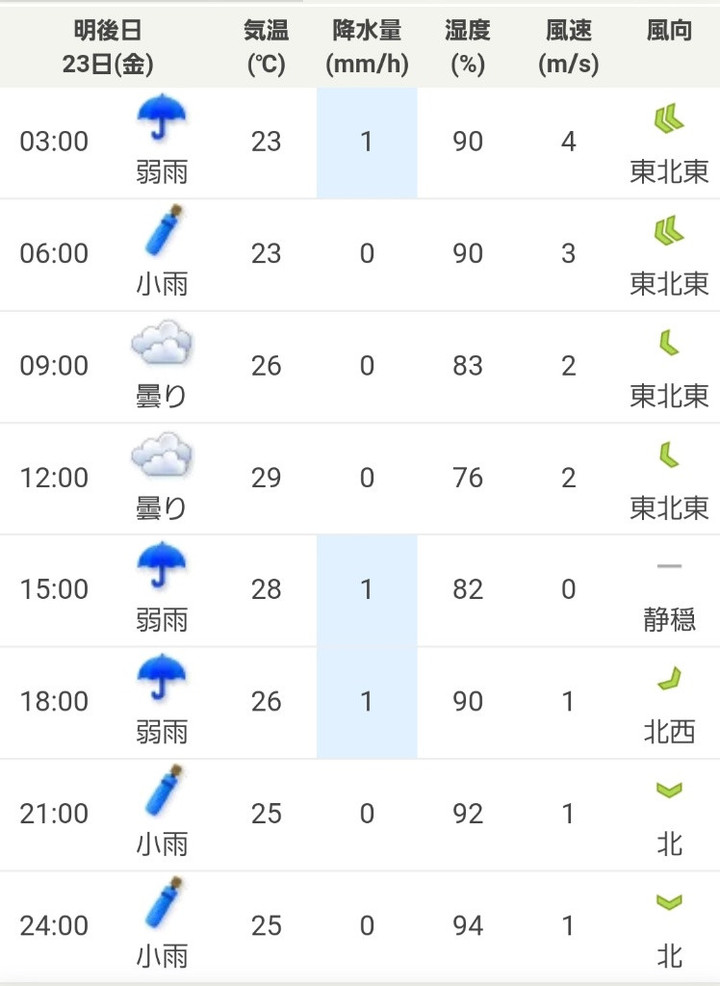The width and height of the screenshot is (720, 986).
Task: Select the 小雨 closed umbrella icon at 06:00
Action: [x=162, y=230]
